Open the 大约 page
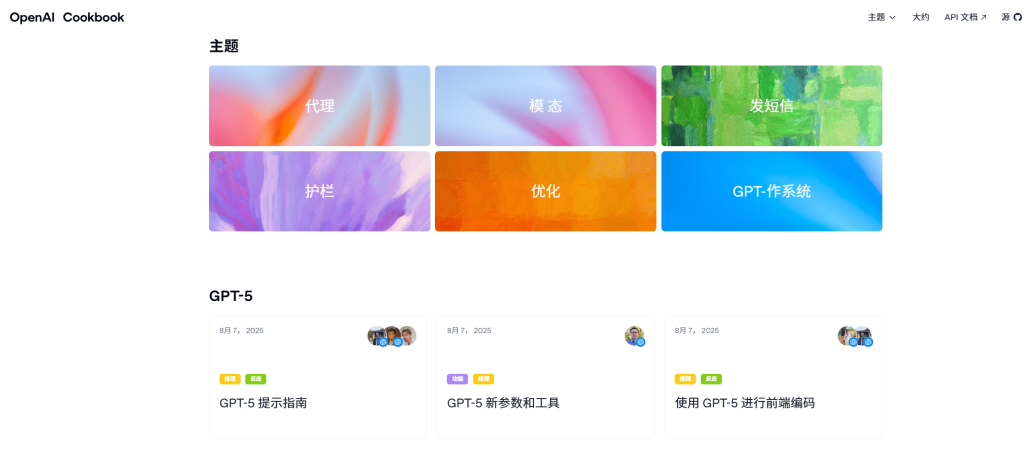 pos(920,17)
